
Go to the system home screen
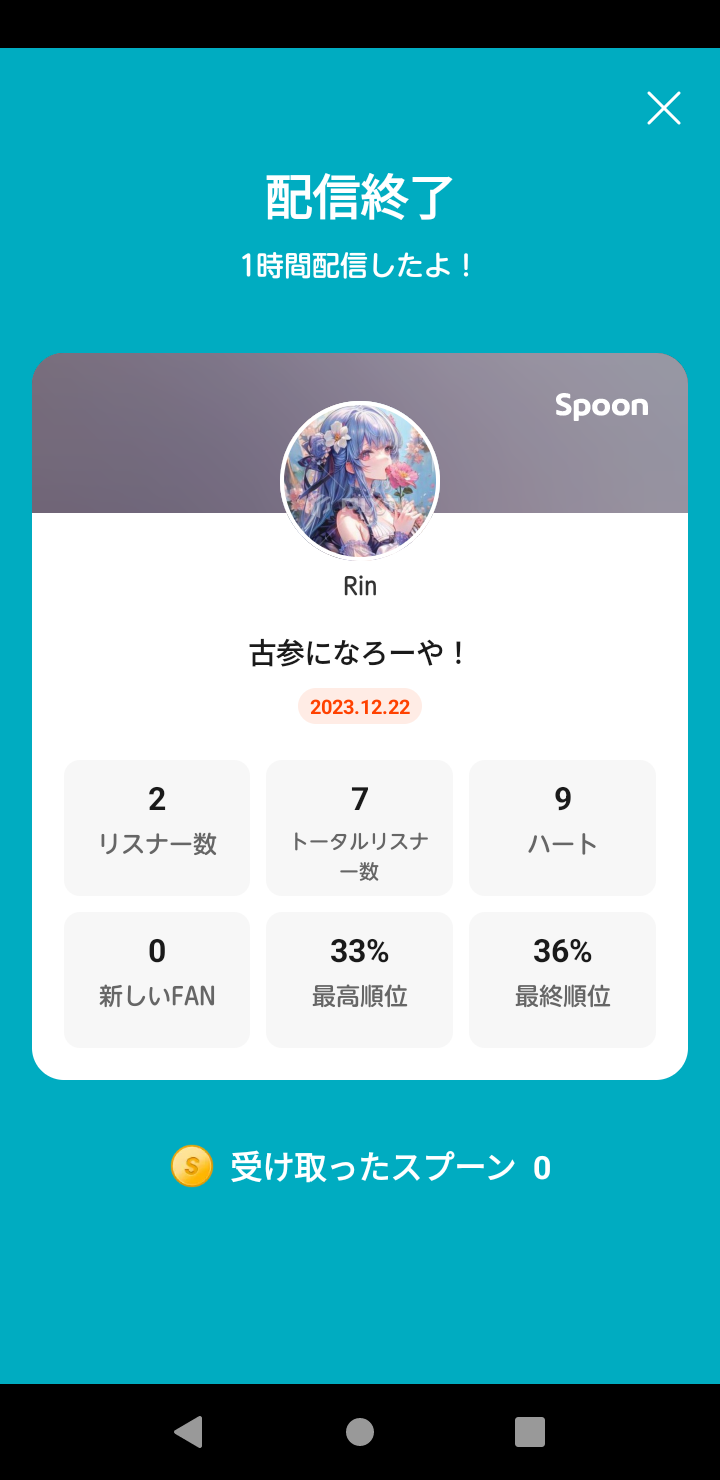360,1431
